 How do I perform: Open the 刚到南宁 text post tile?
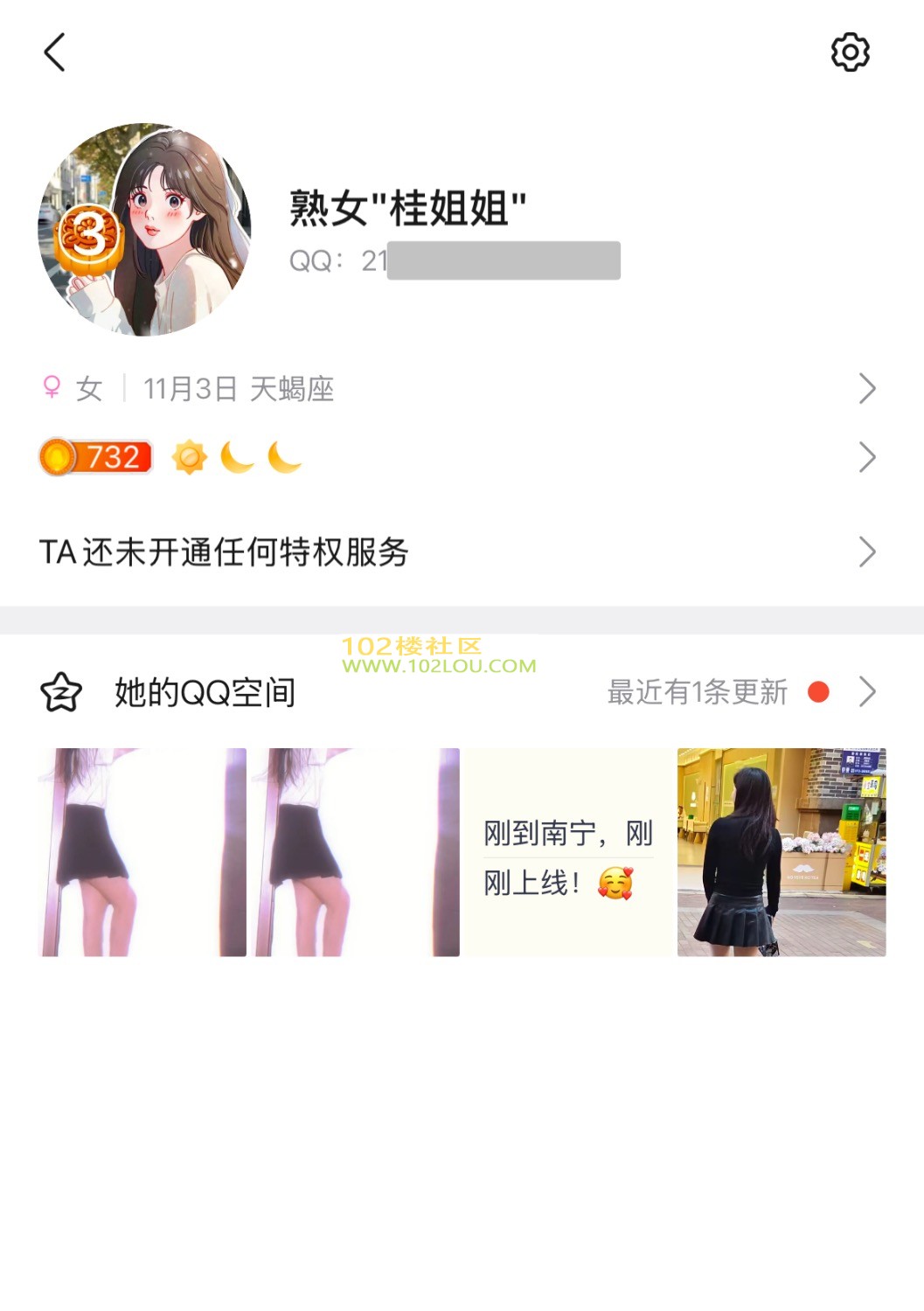(568, 852)
